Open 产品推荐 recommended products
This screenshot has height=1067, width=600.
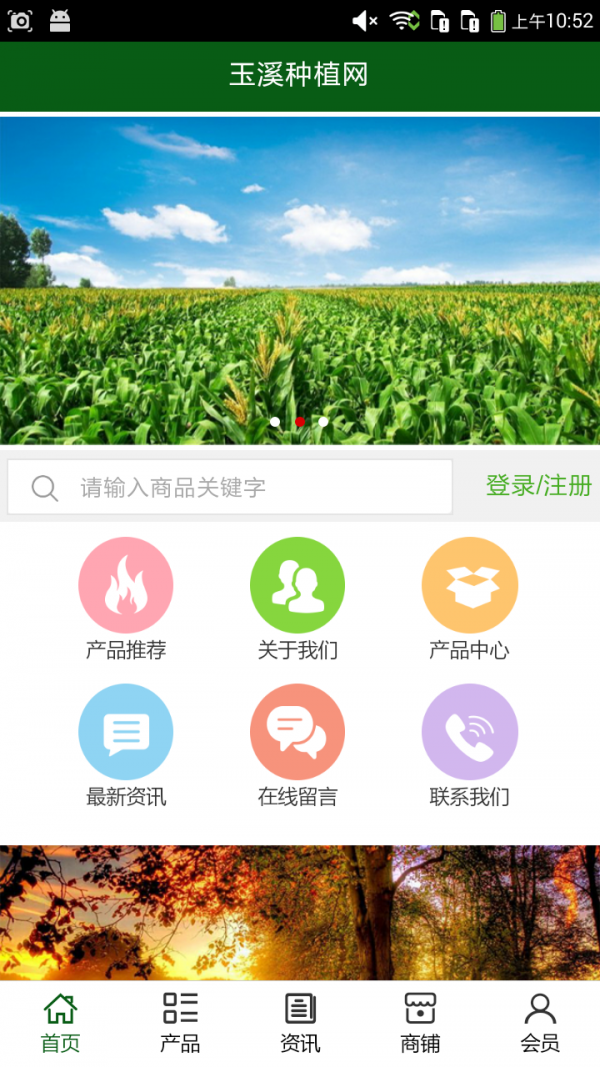tap(126, 598)
